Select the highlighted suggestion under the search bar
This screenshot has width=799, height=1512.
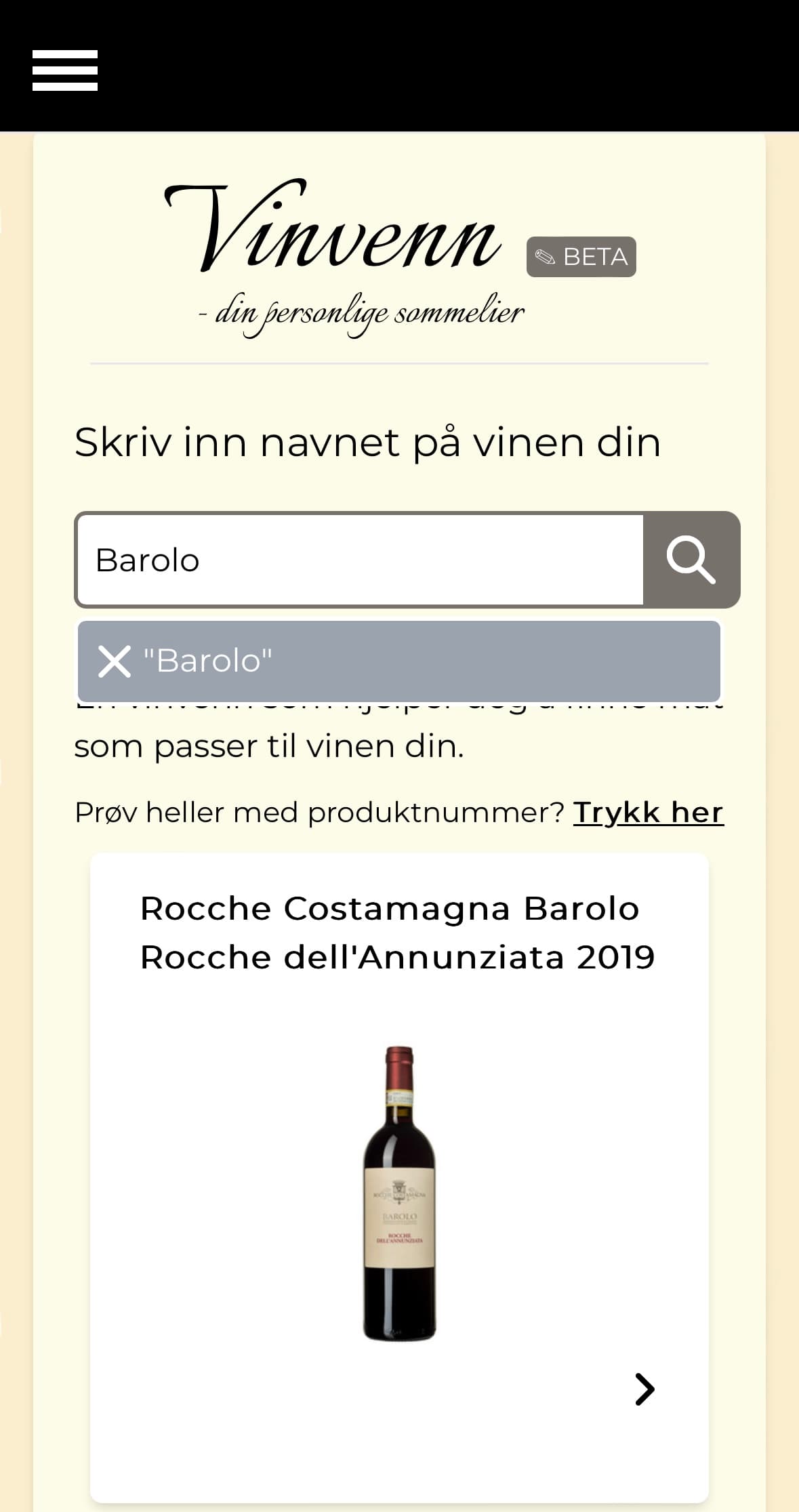tap(400, 661)
